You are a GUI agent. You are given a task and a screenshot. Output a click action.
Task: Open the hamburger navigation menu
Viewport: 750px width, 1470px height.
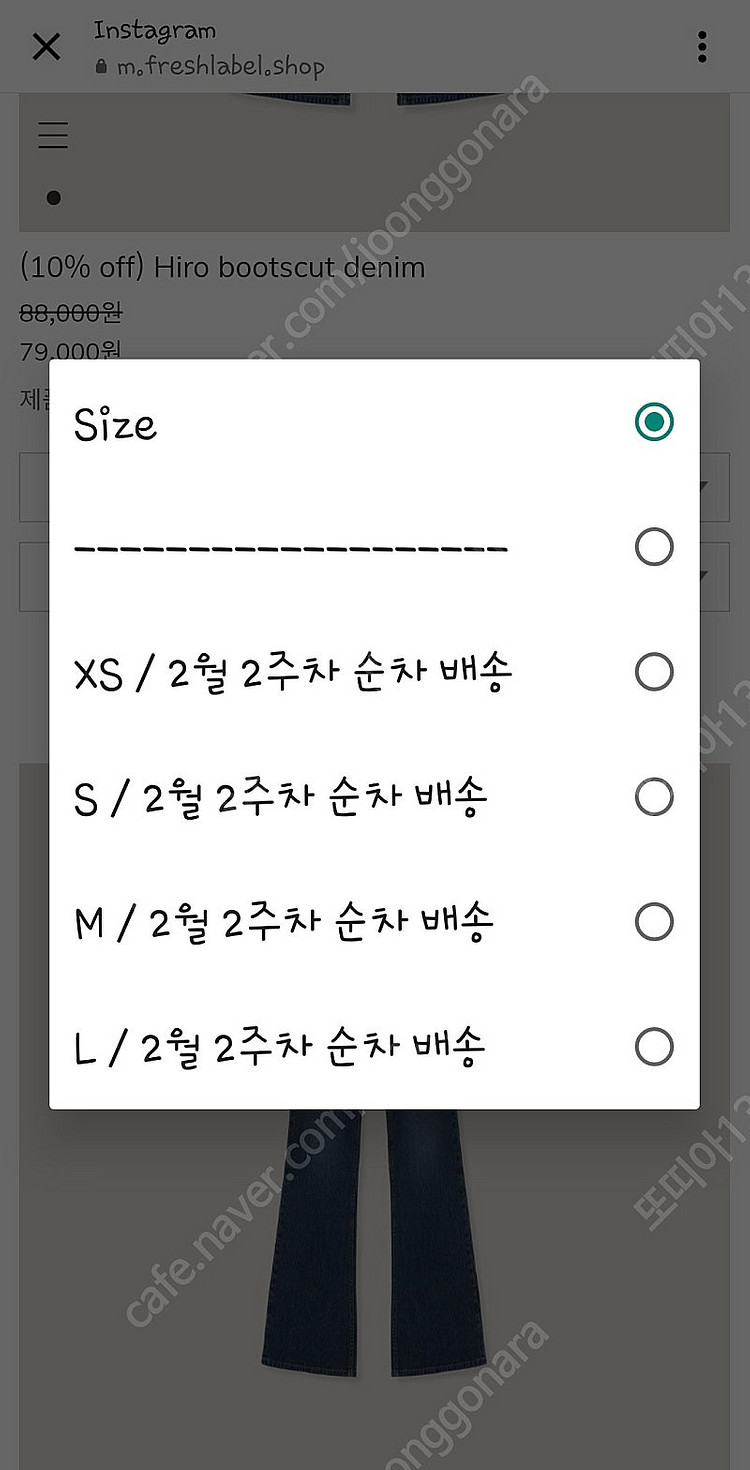52,135
